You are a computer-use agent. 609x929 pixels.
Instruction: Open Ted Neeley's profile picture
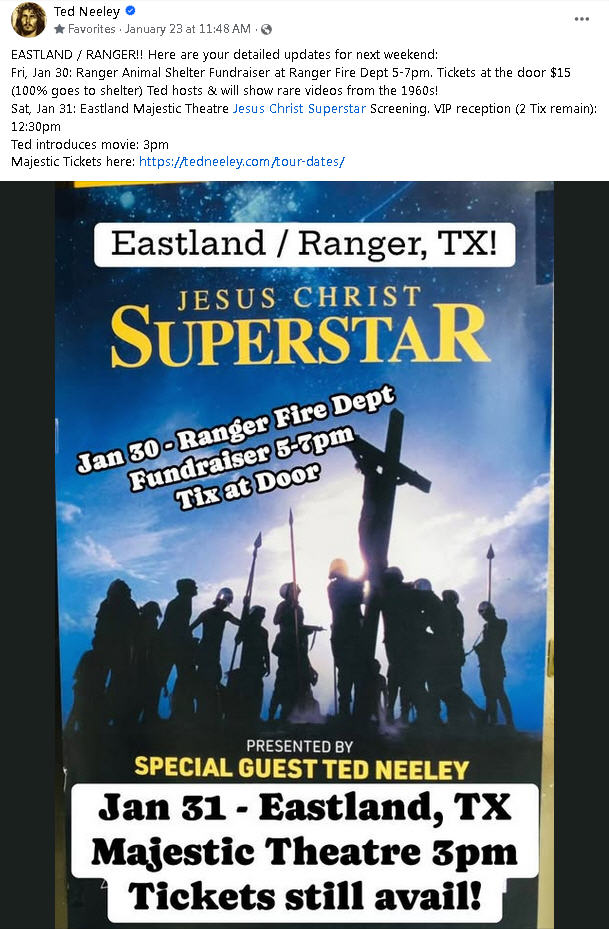pyautogui.click(x=28, y=20)
